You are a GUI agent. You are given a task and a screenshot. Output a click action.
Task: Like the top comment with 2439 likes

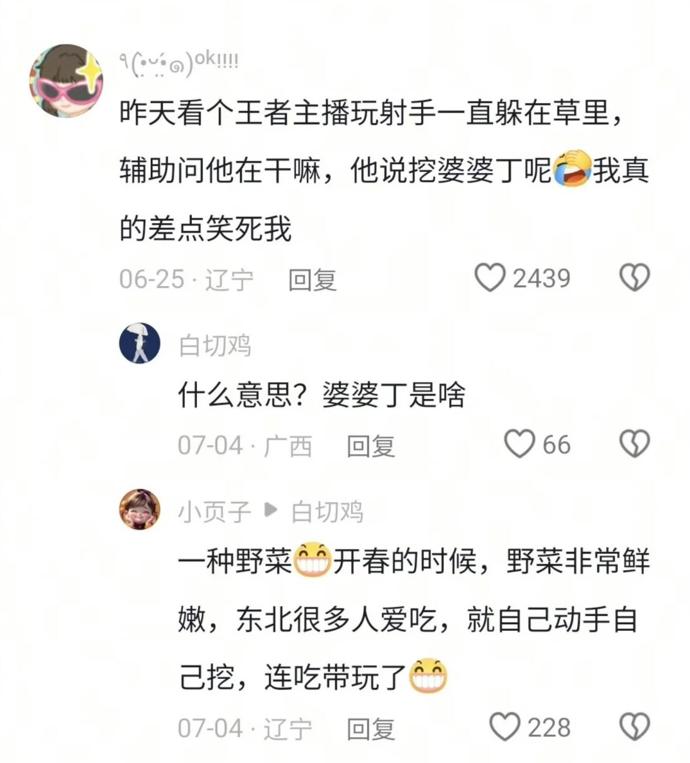click(490, 278)
